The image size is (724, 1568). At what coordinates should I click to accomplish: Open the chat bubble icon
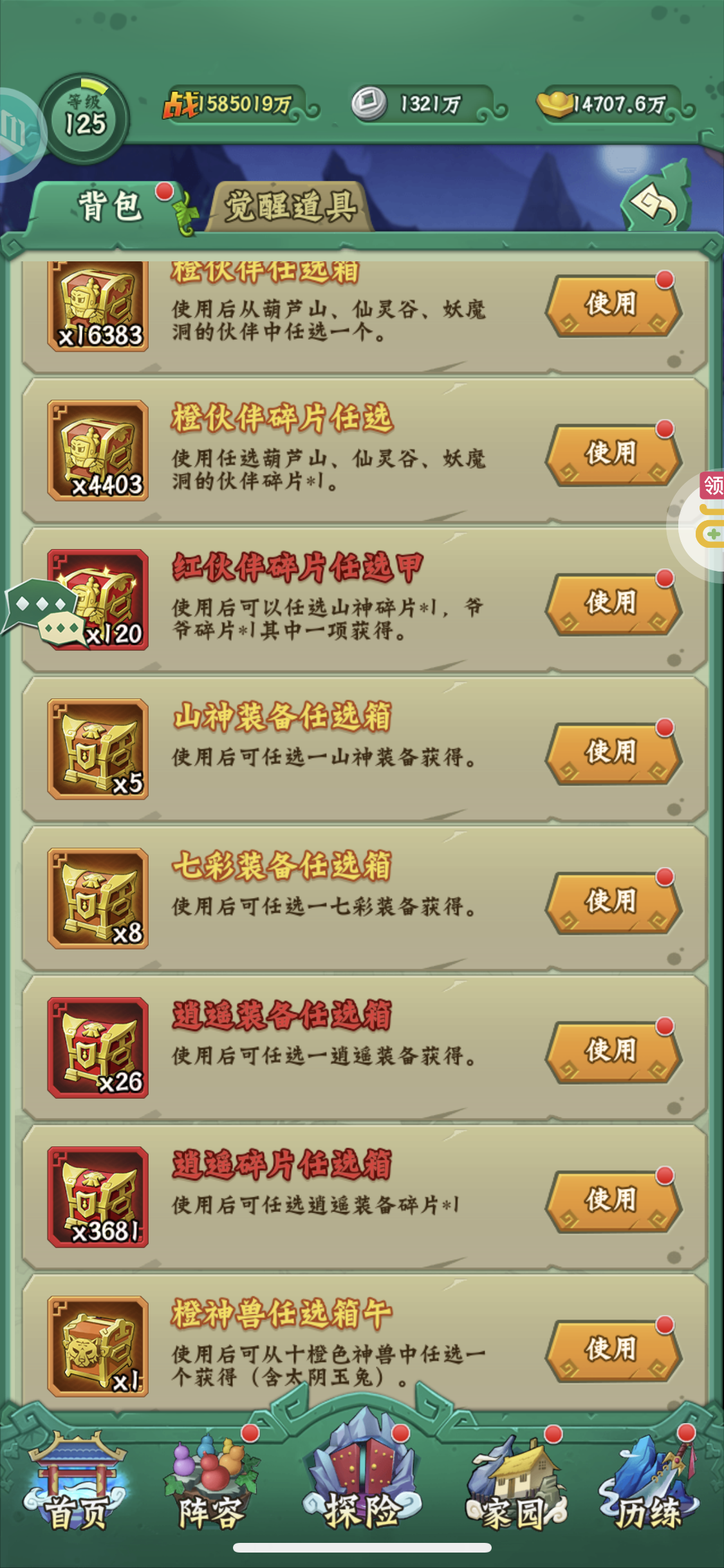45,613
